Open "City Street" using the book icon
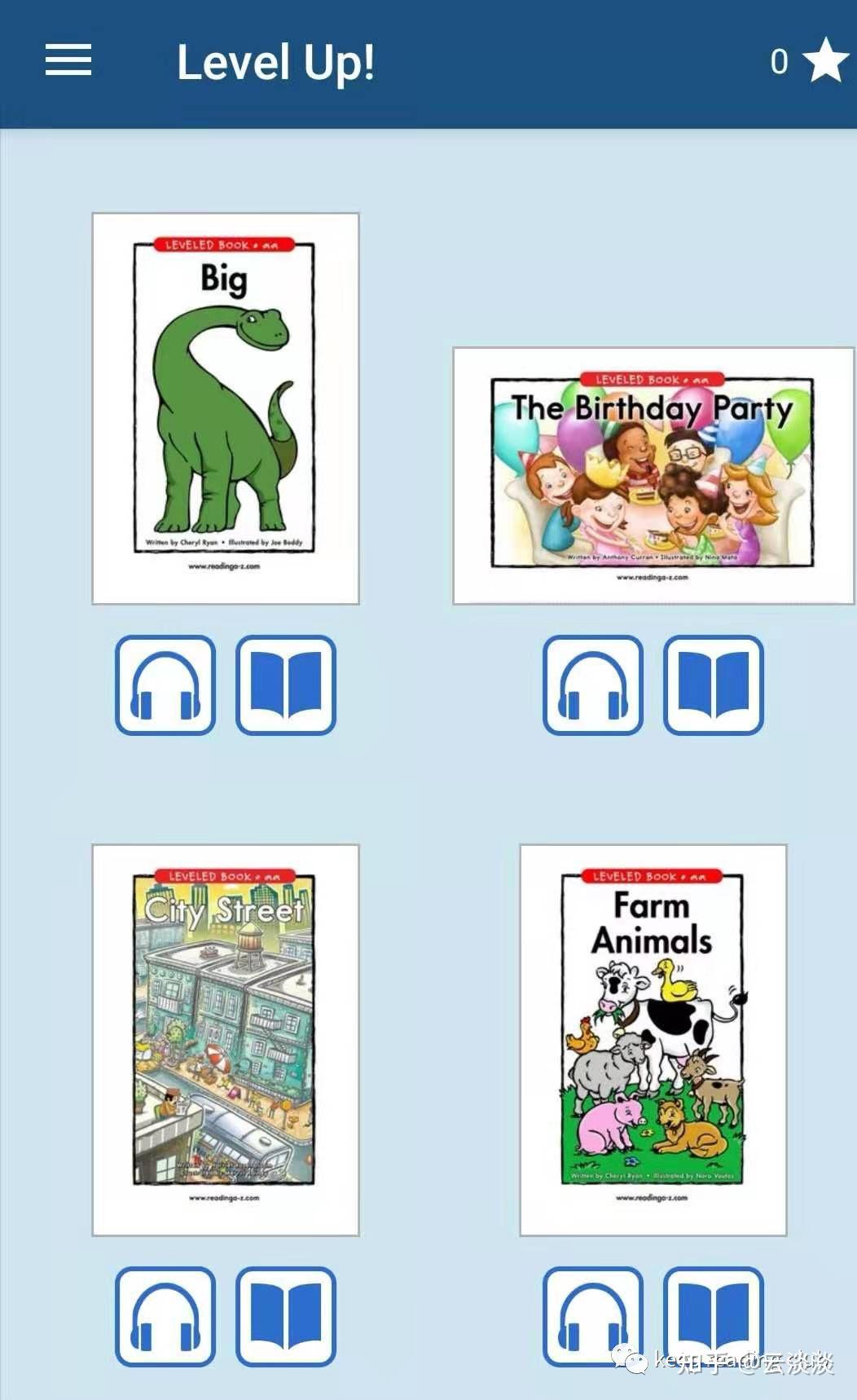The width and height of the screenshot is (857, 1400). click(x=284, y=1317)
